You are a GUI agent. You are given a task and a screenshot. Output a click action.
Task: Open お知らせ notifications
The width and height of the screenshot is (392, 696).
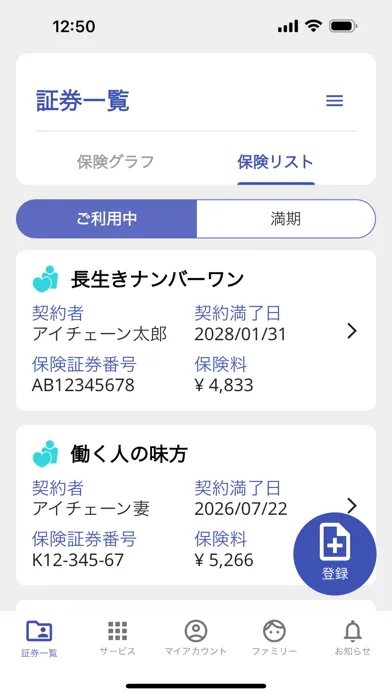click(352, 639)
